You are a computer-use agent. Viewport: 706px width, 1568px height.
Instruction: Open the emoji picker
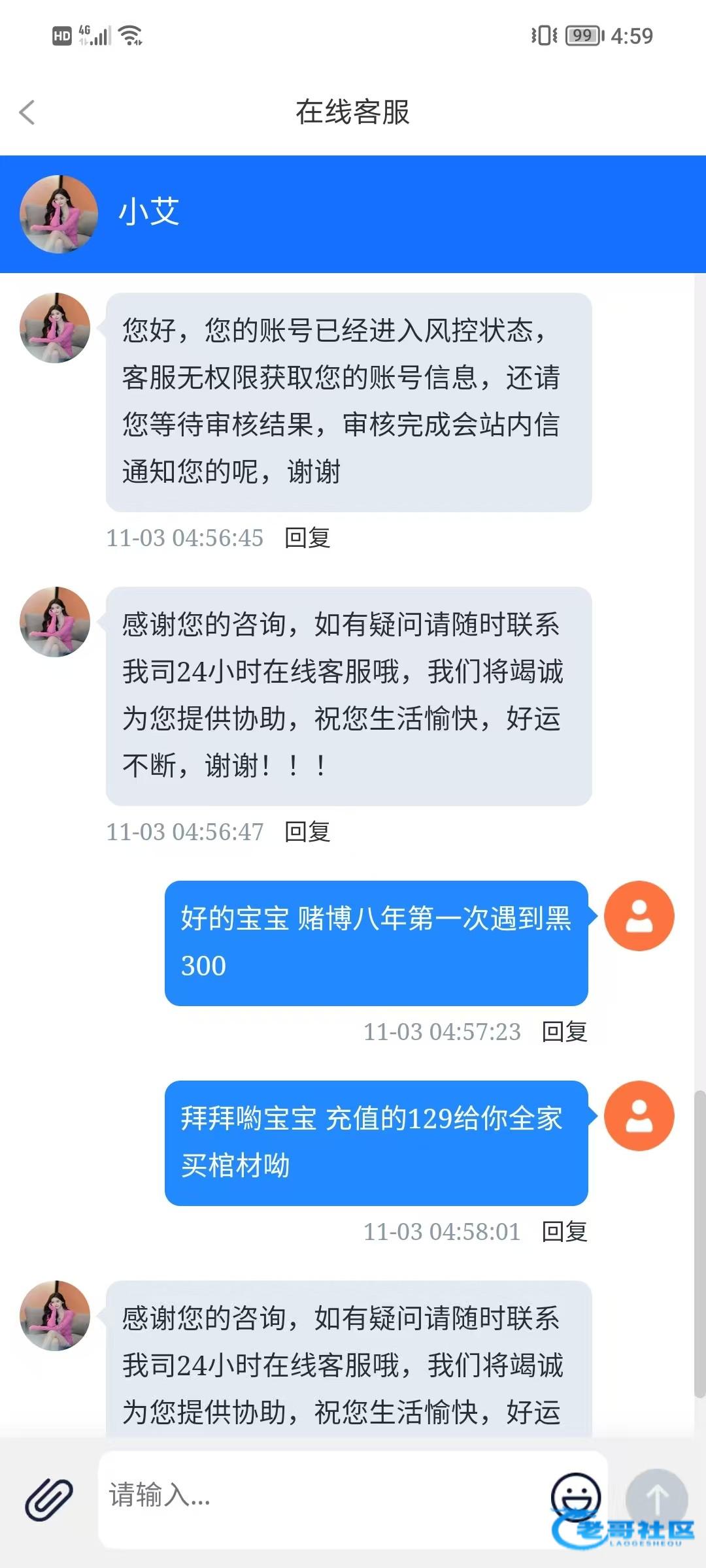(x=575, y=1495)
